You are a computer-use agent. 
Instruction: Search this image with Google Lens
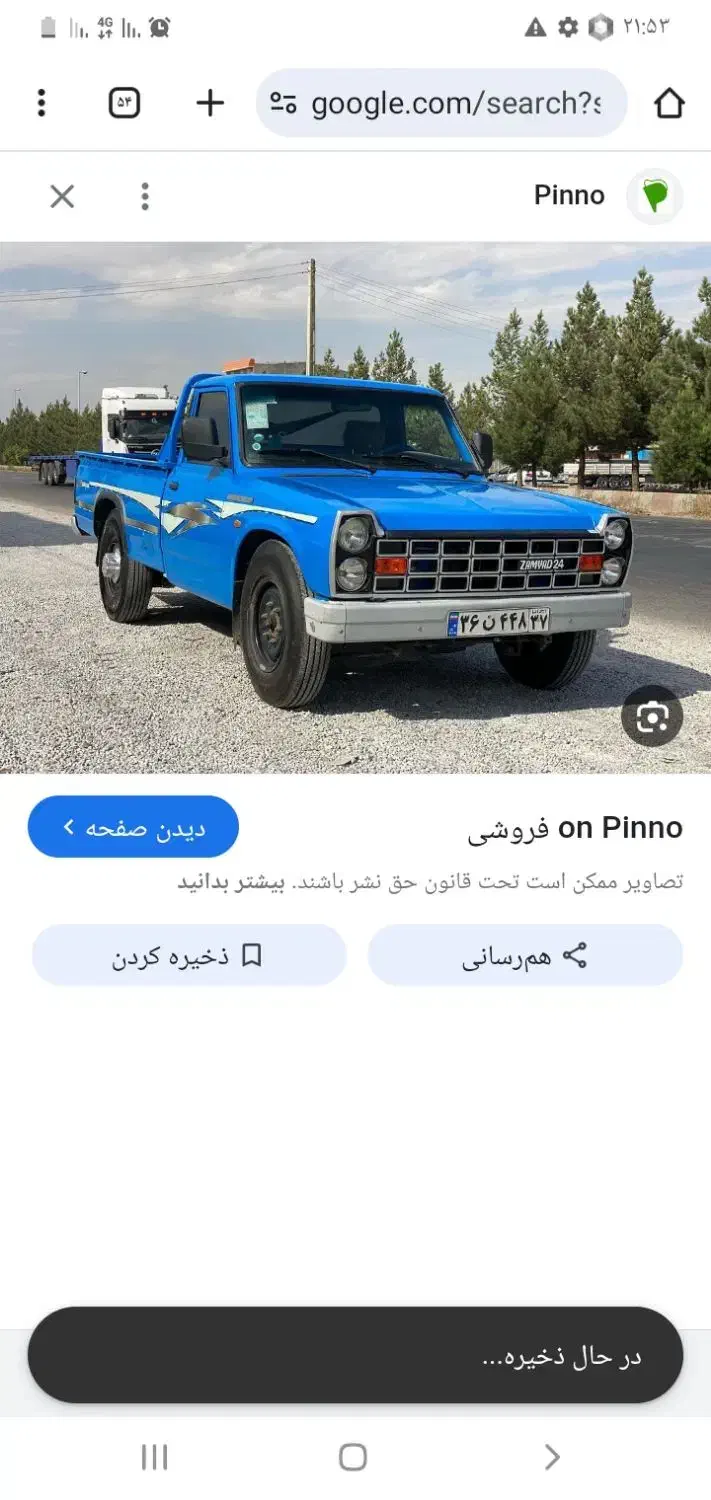651,716
